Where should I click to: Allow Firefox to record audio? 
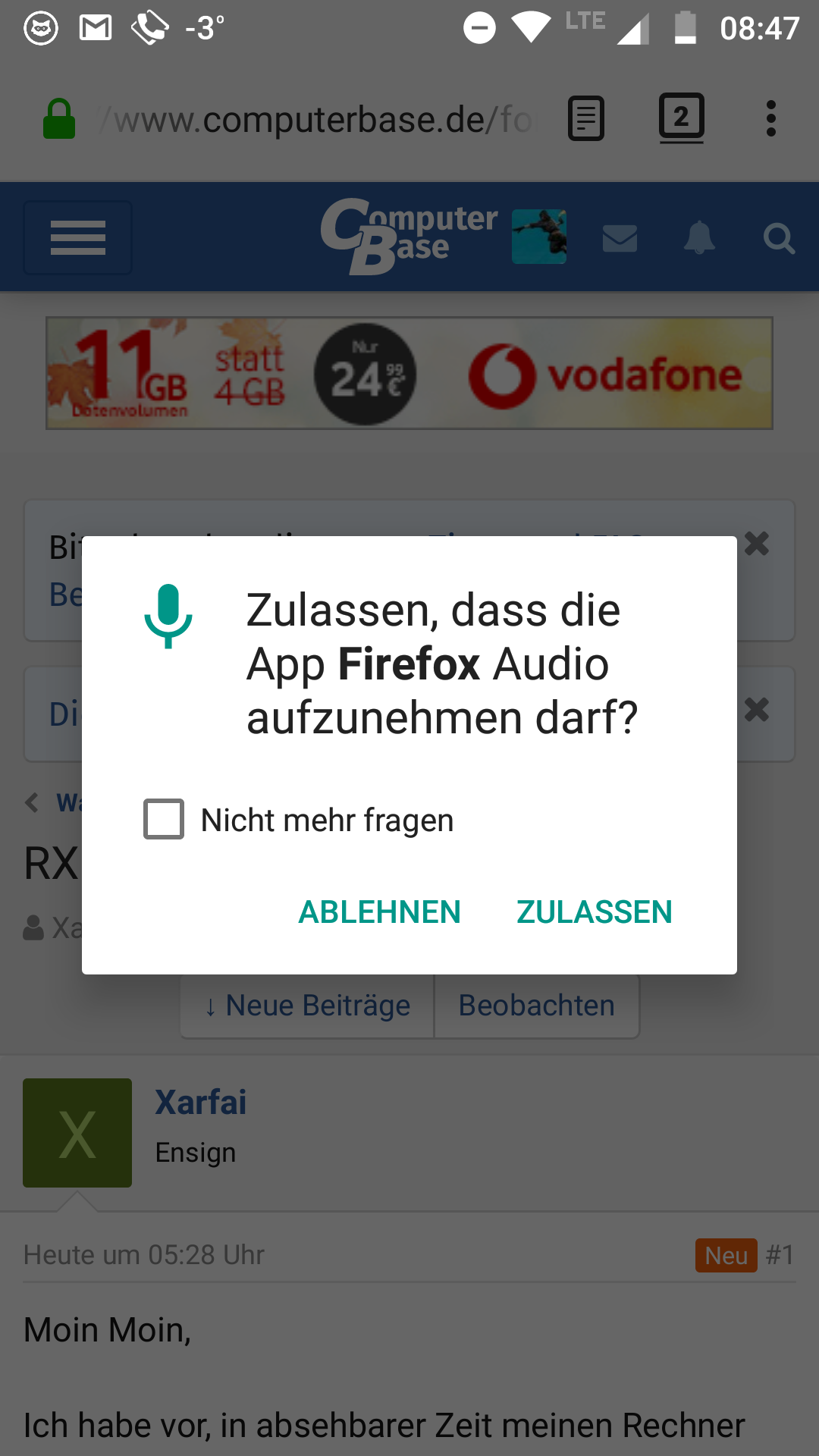click(x=594, y=912)
